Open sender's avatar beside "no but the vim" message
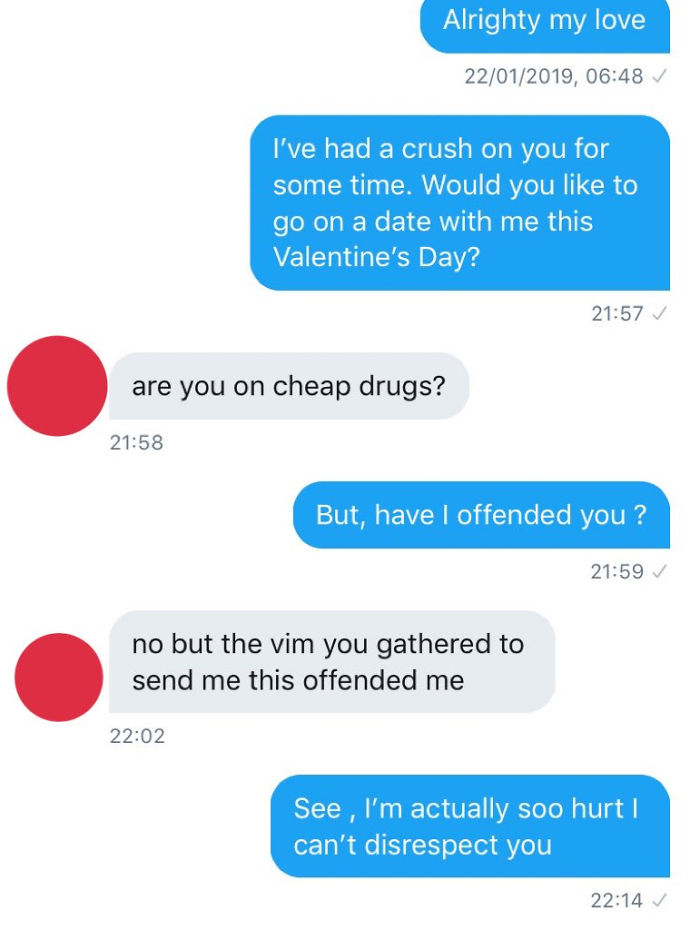This screenshot has height=930, width=700. click(x=59, y=677)
